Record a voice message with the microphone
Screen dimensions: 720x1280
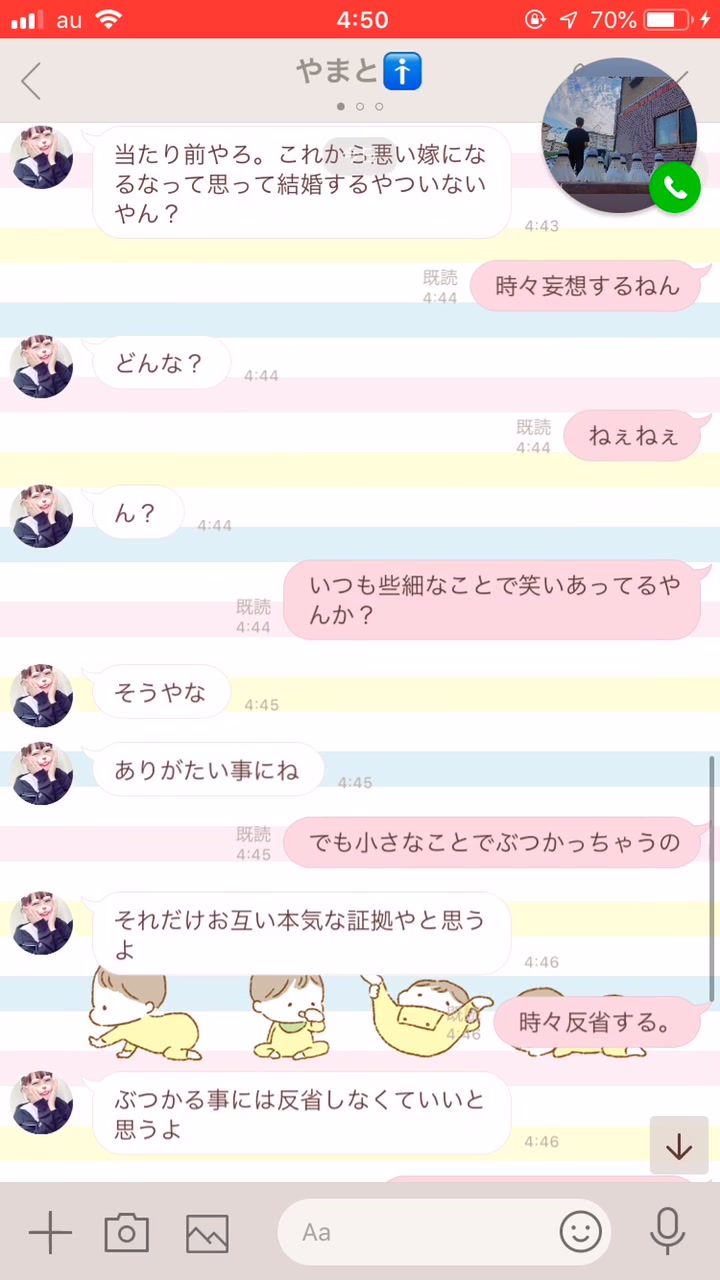point(667,1231)
